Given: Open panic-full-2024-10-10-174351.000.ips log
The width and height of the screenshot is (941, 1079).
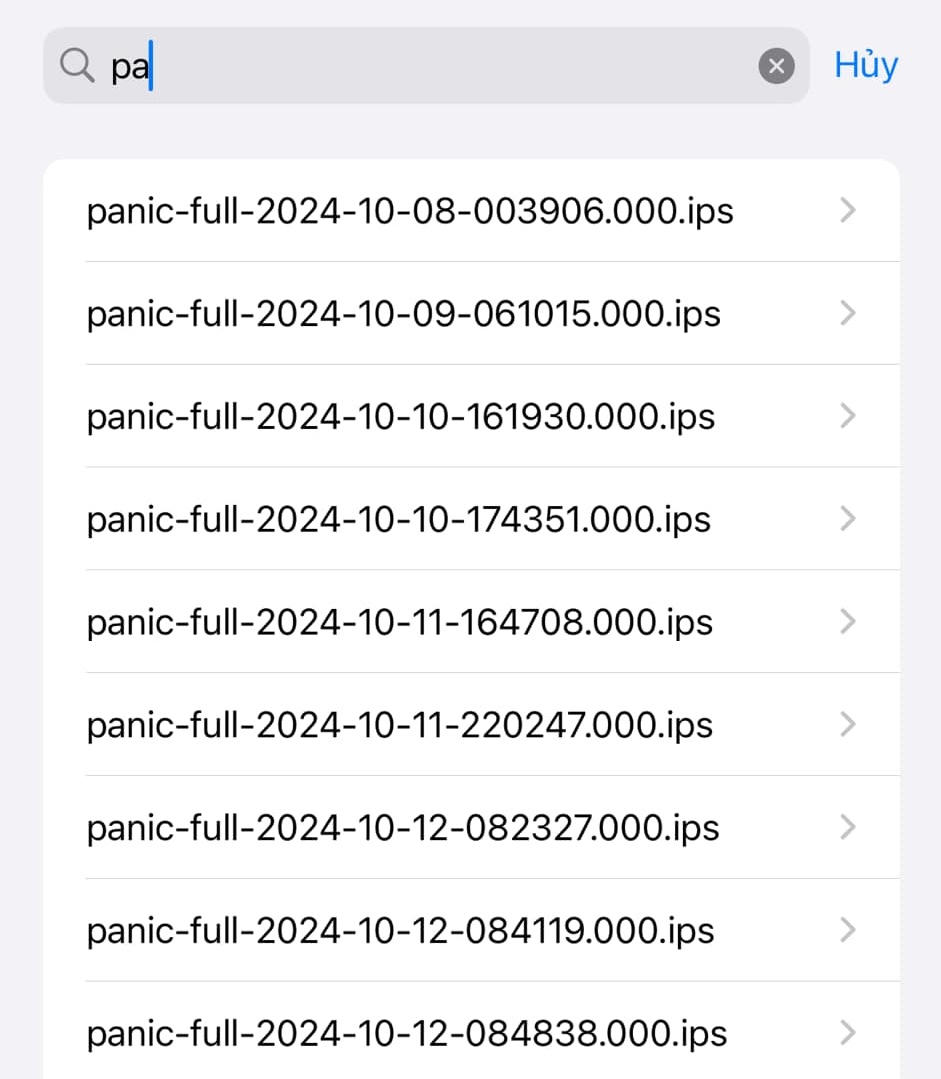Looking at the screenshot, I should coord(470,519).
